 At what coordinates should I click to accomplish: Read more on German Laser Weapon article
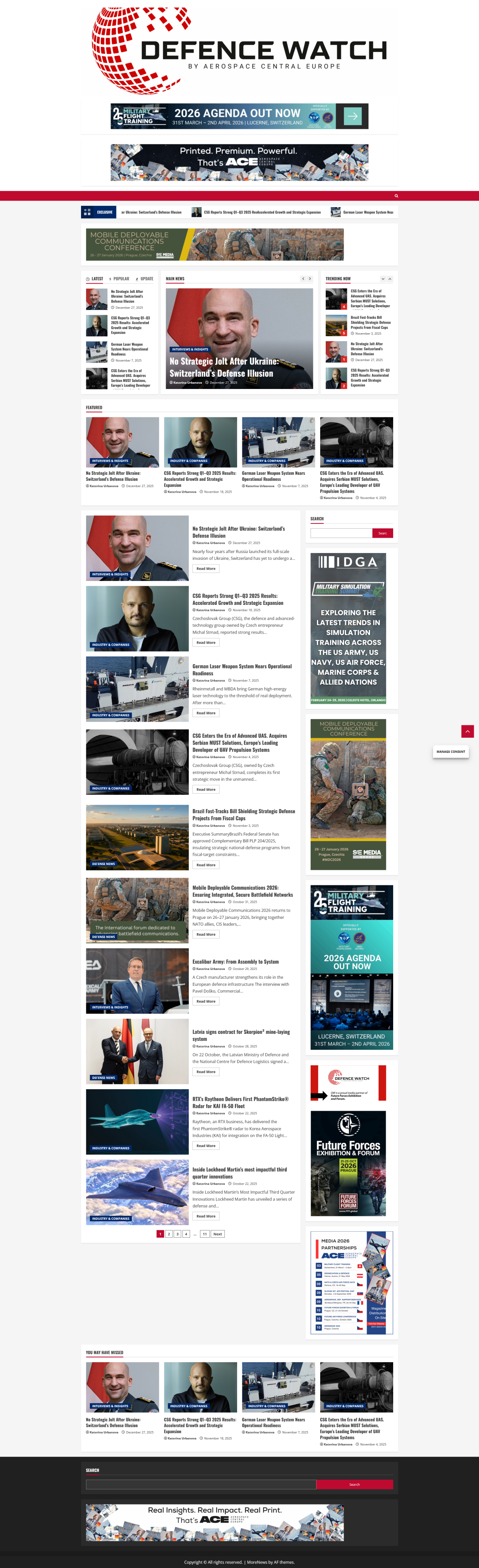[206, 713]
